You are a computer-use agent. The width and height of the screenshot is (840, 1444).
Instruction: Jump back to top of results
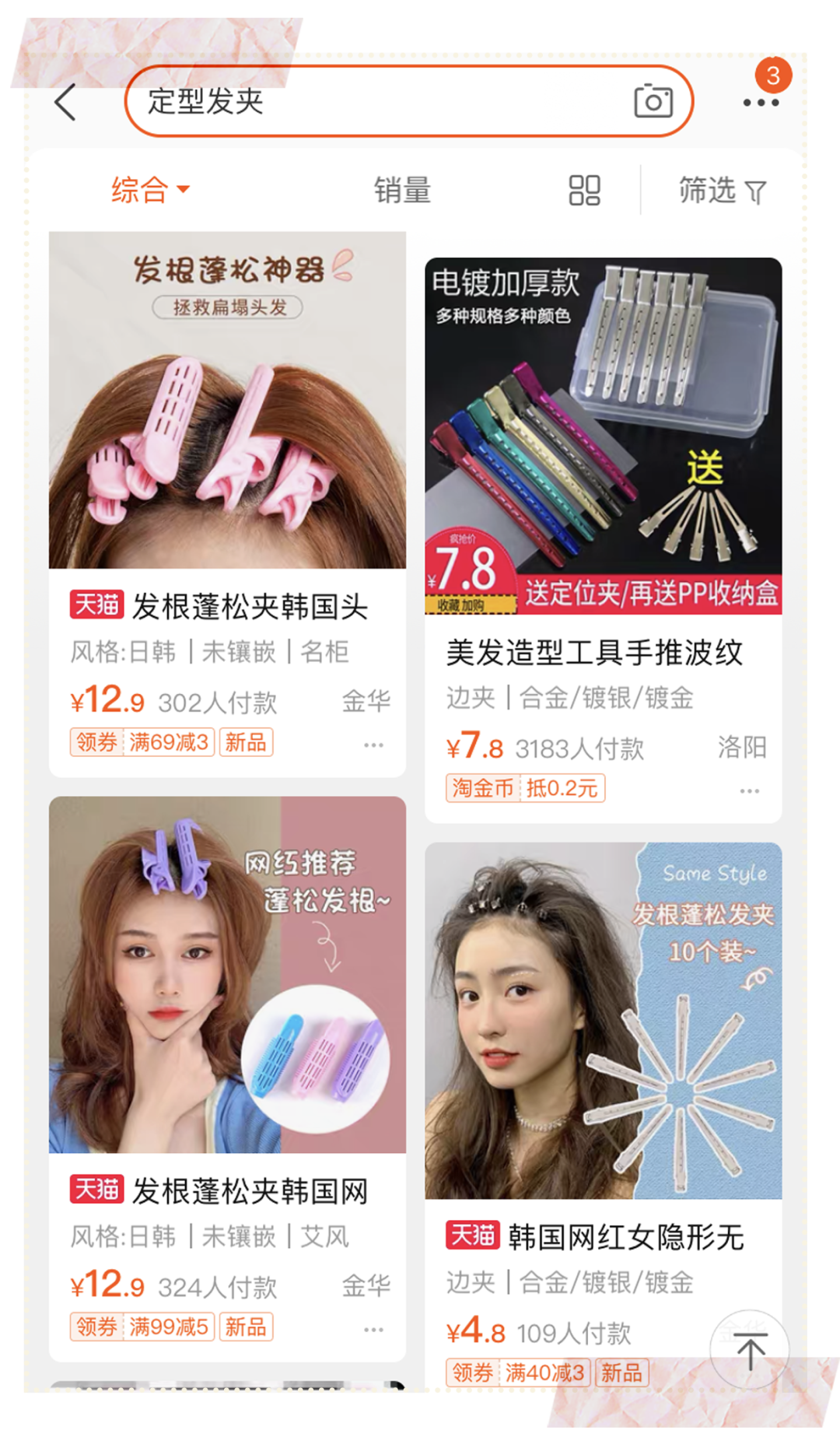click(x=750, y=1351)
